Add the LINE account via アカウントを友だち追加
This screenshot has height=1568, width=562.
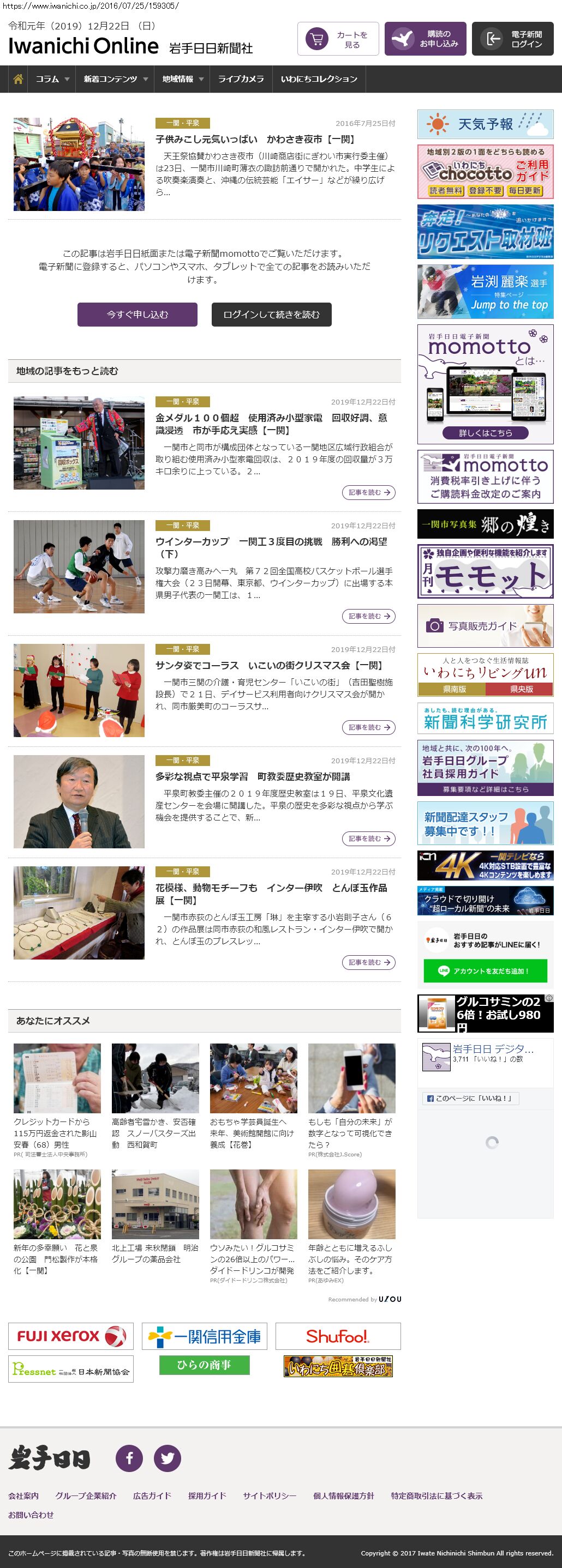pyautogui.click(x=485, y=971)
